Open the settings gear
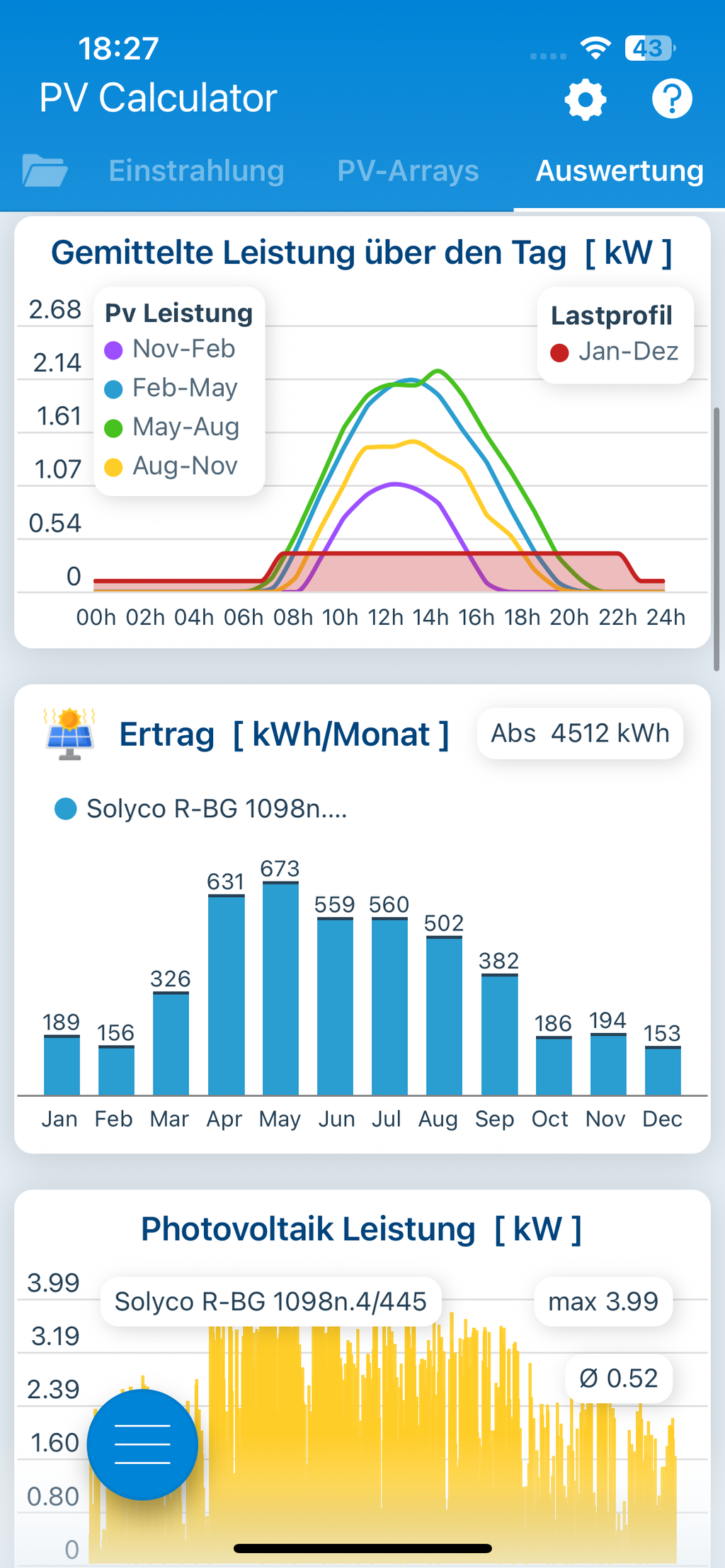 tap(585, 100)
